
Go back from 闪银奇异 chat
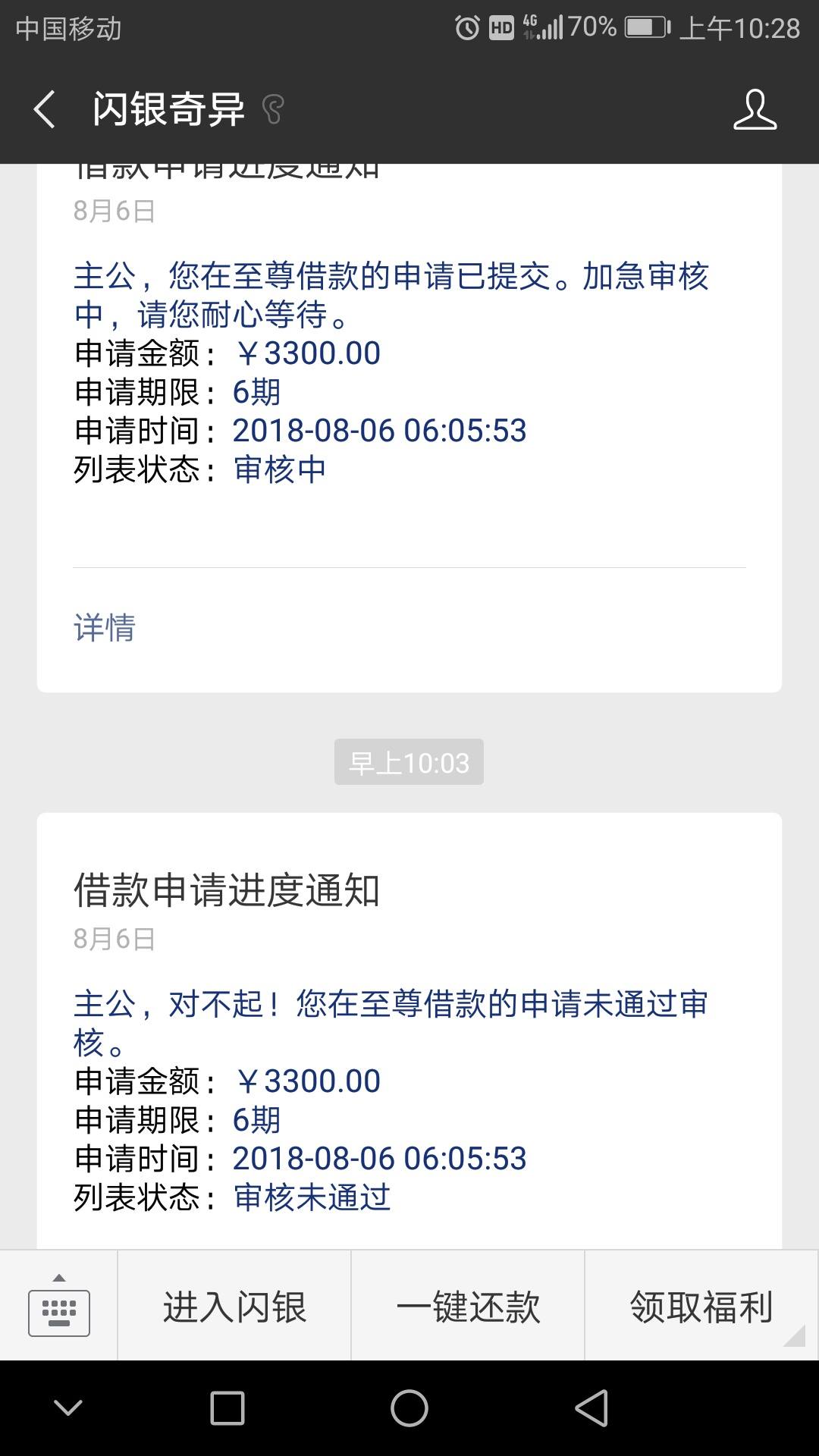[45, 109]
